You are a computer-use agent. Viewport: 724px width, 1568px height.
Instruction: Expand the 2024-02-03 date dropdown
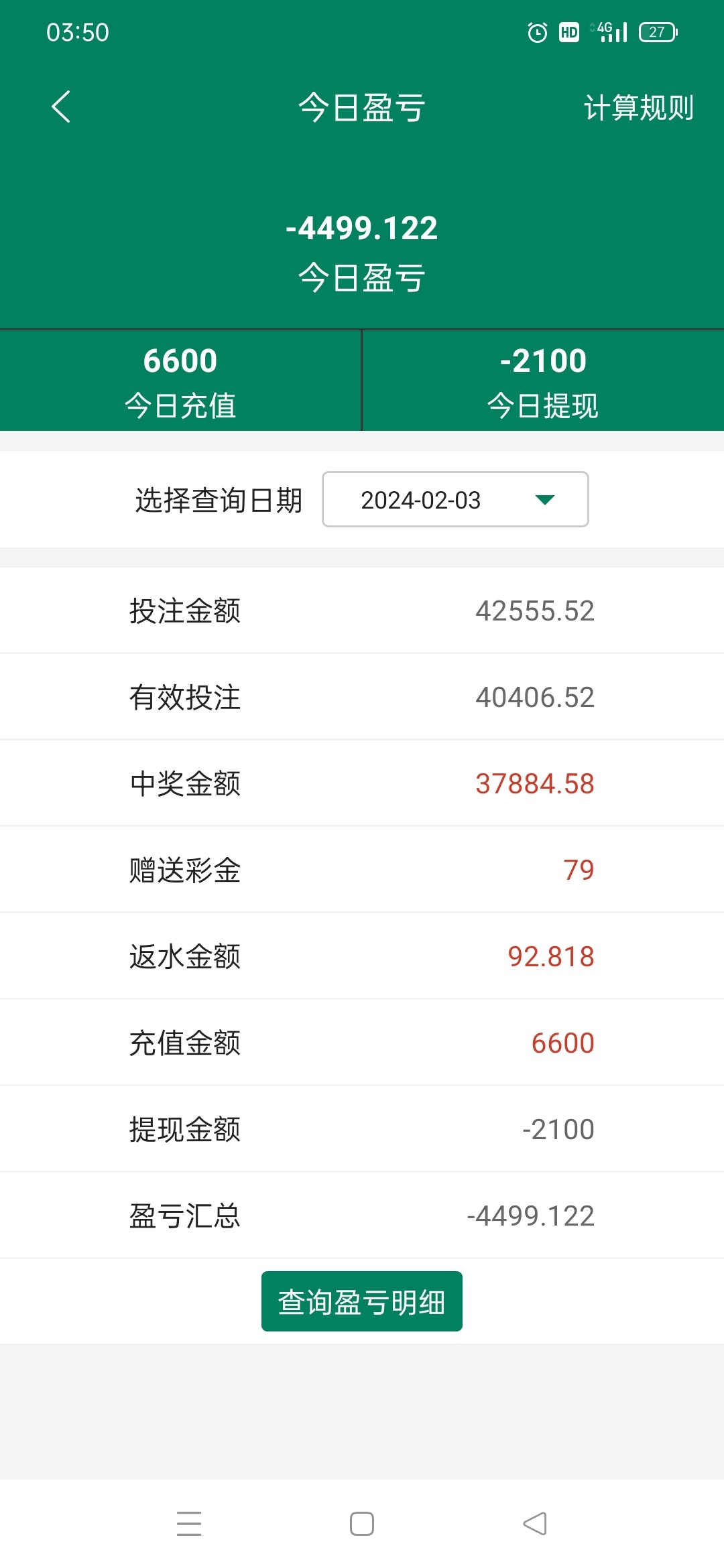coord(455,500)
